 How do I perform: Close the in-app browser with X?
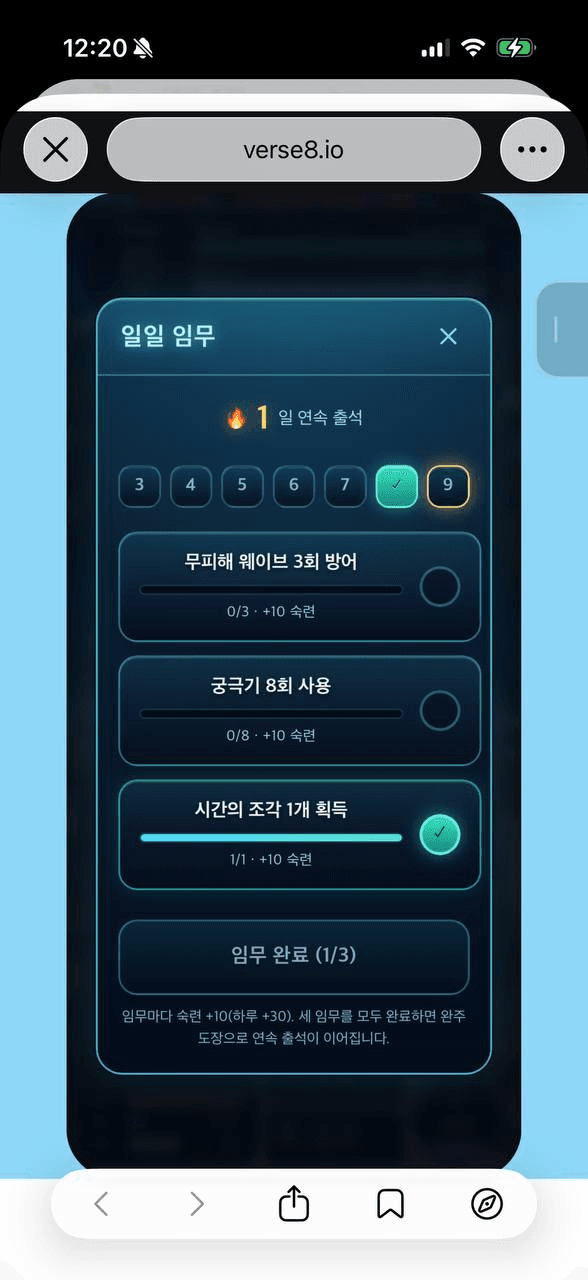click(x=56, y=150)
